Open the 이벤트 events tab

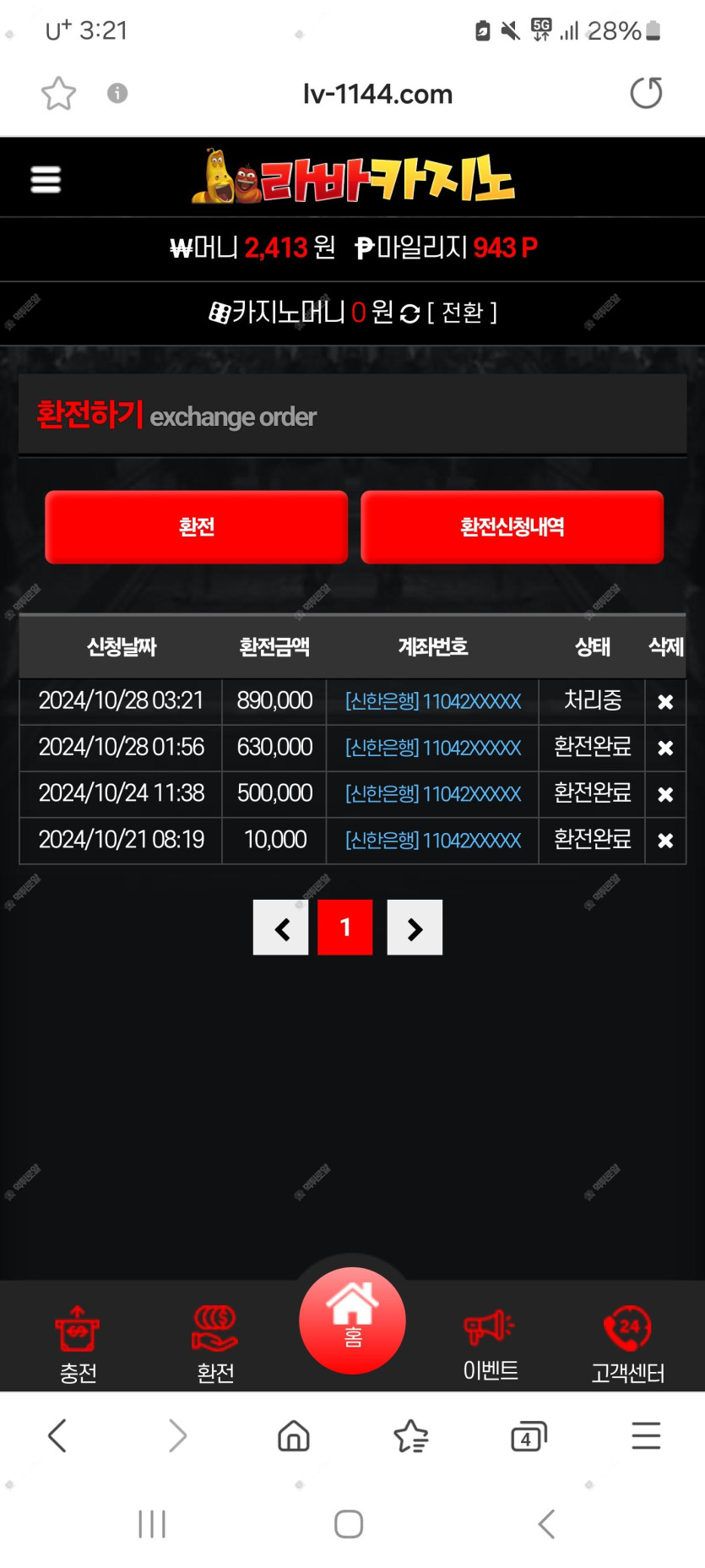point(490,1344)
